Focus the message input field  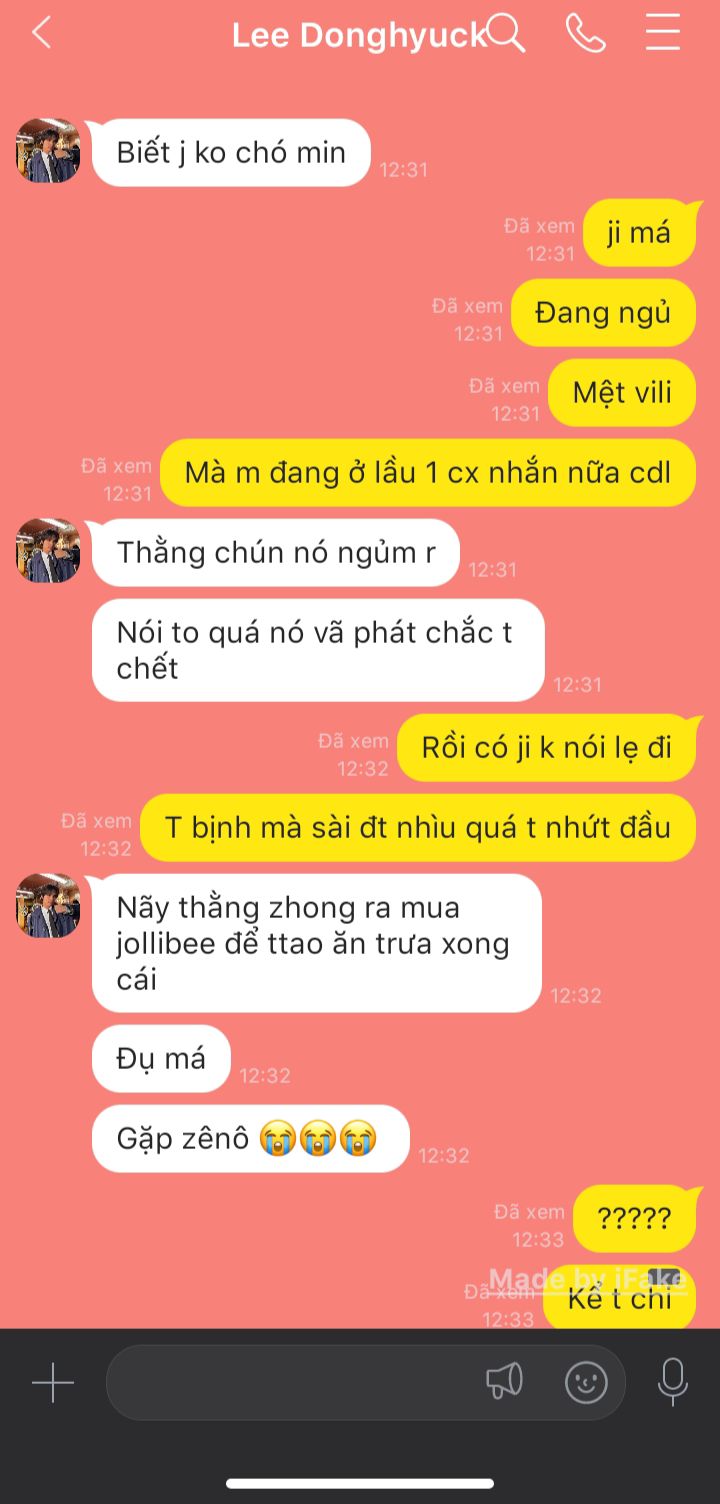click(290, 1383)
